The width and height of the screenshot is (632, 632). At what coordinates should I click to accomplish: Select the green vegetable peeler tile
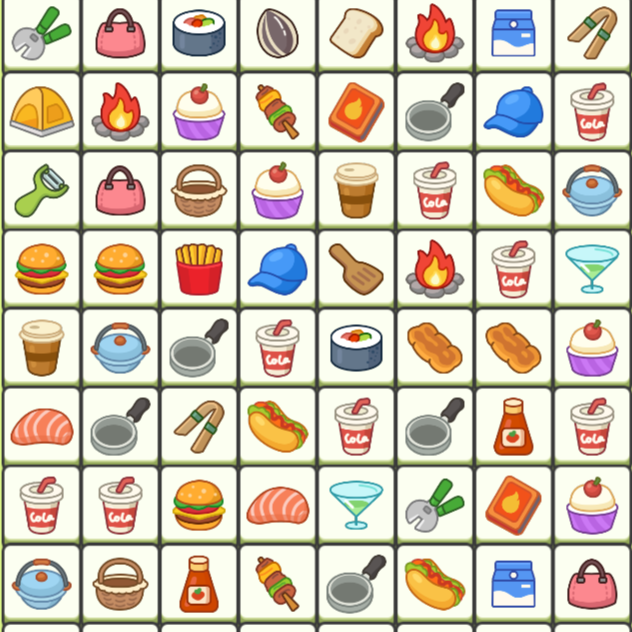coord(41,190)
